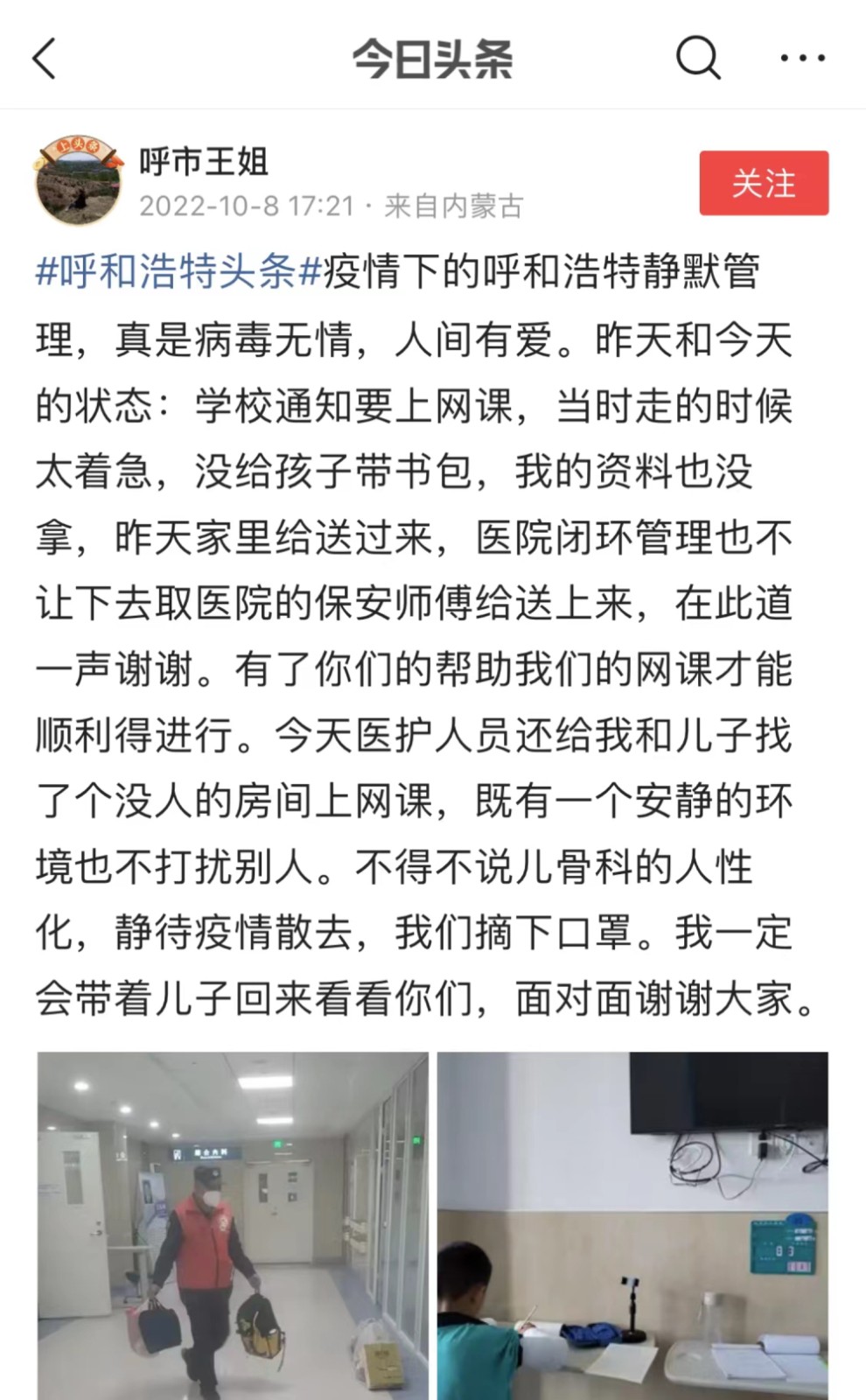866x1400 pixels.
Task: Follow 呼市王姐 with the 关注 button
Action: click(763, 183)
